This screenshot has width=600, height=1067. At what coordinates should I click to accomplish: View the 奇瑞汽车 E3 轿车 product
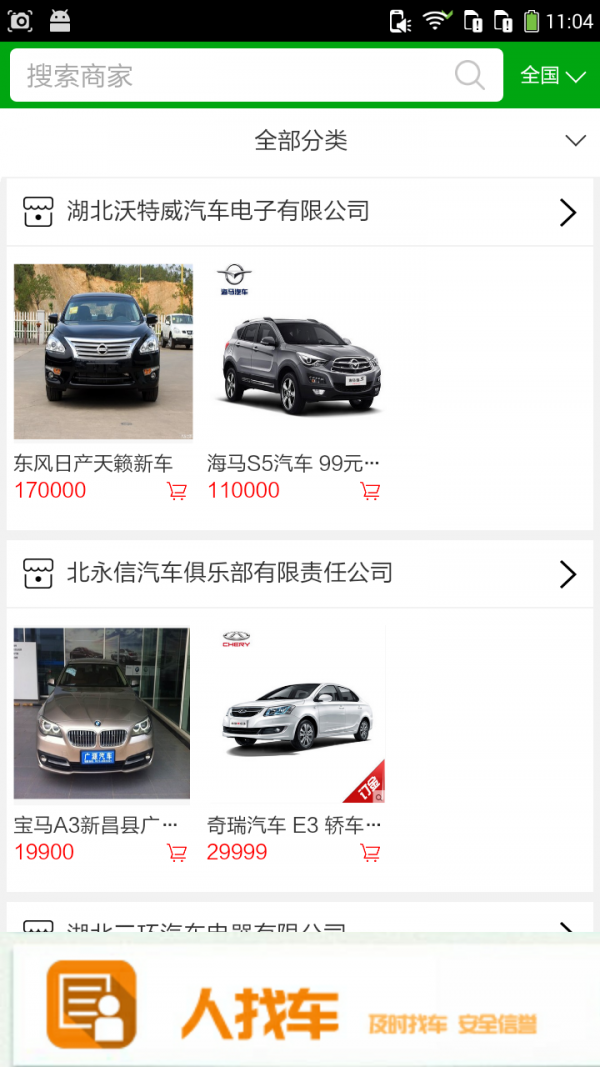click(x=296, y=714)
